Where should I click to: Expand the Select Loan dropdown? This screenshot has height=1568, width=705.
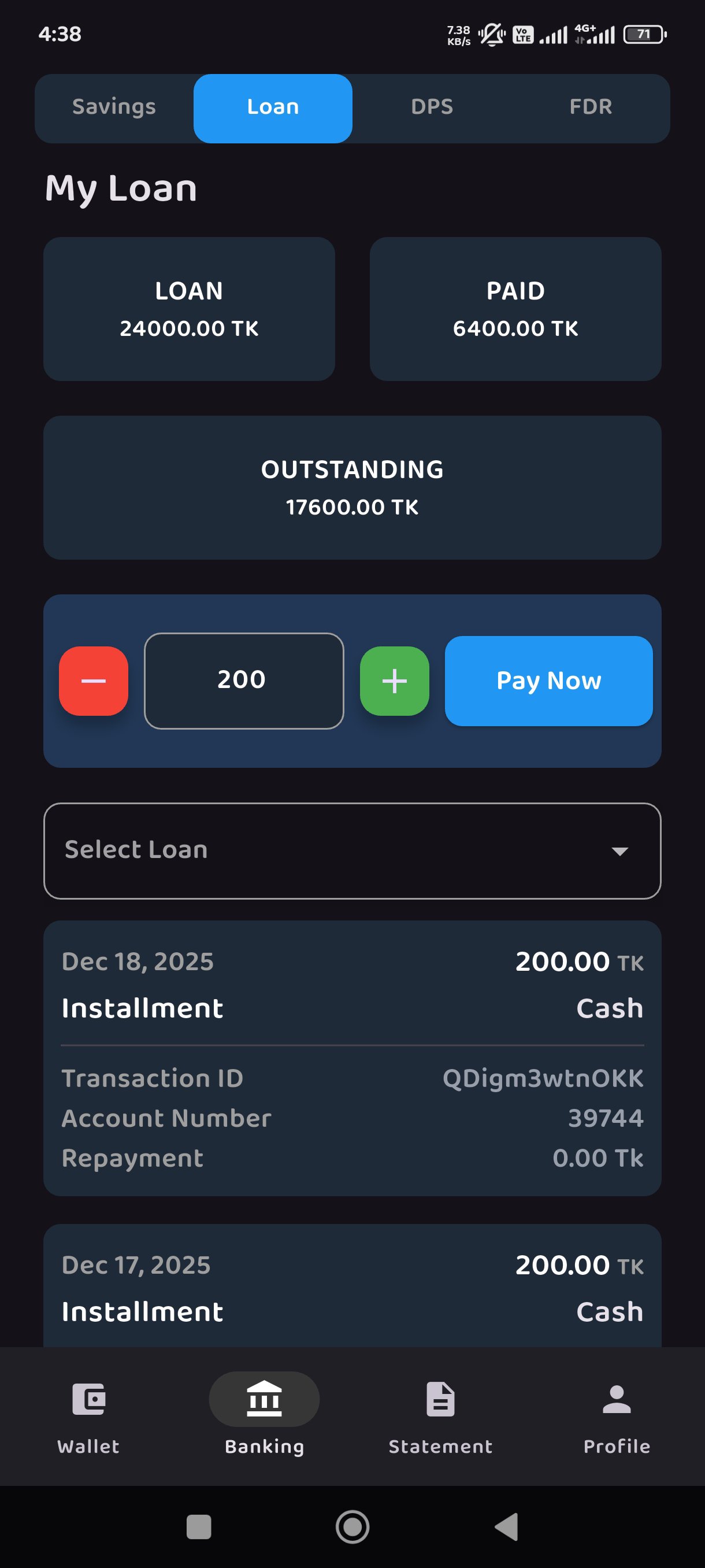[352, 850]
